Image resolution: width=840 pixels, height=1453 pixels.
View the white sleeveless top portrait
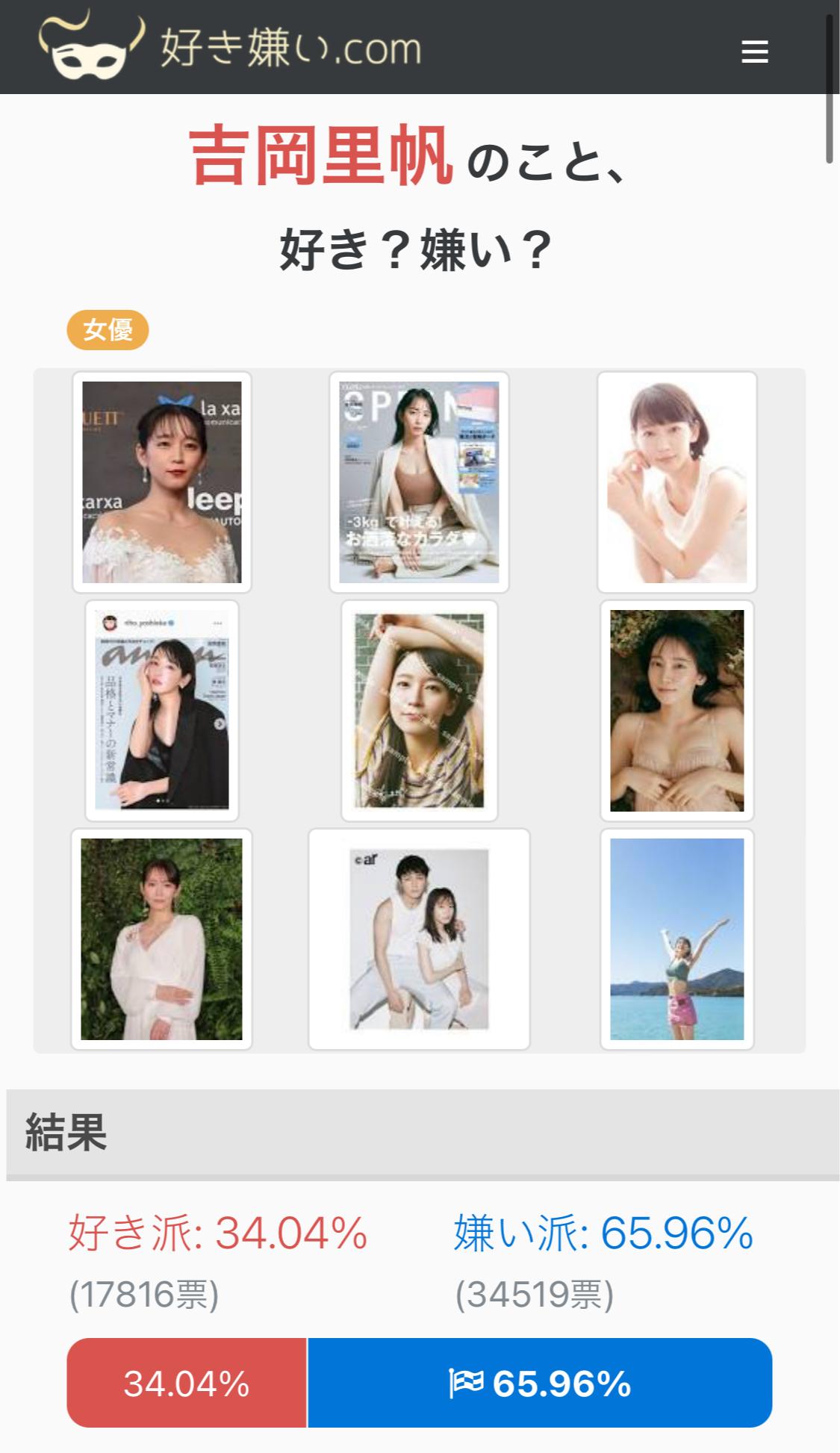[x=676, y=482]
